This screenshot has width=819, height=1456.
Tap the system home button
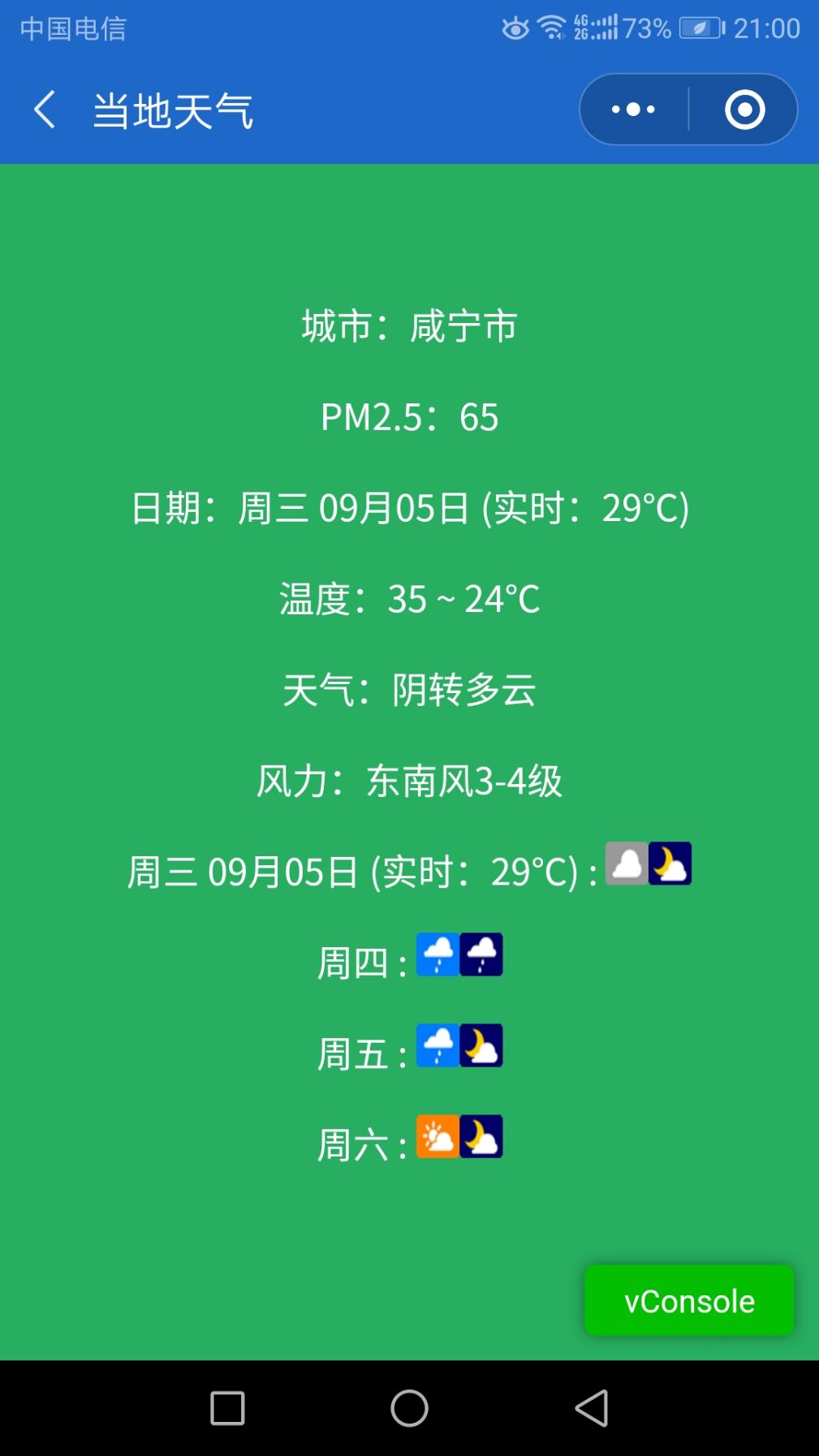click(x=409, y=1408)
